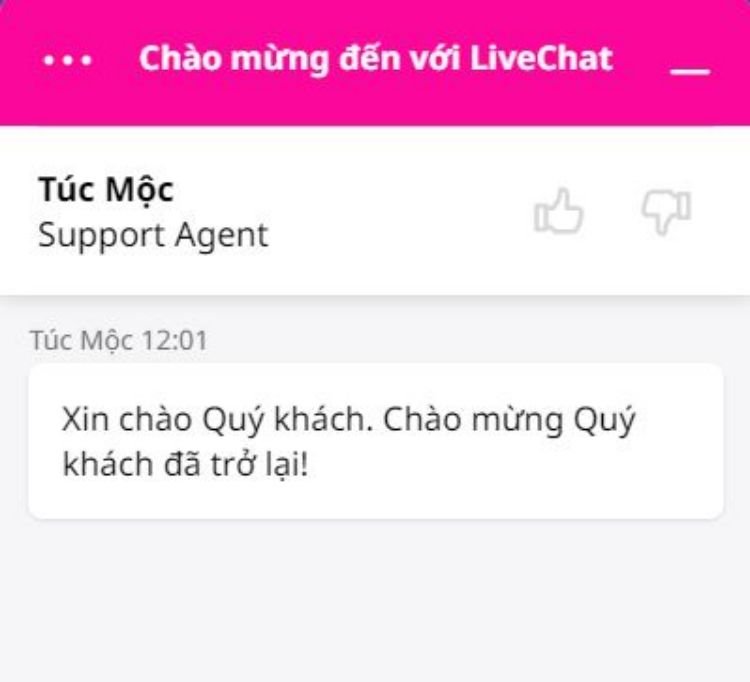Open the three-dot menu in LiveChat header
The width and height of the screenshot is (750, 682).
point(68,60)
